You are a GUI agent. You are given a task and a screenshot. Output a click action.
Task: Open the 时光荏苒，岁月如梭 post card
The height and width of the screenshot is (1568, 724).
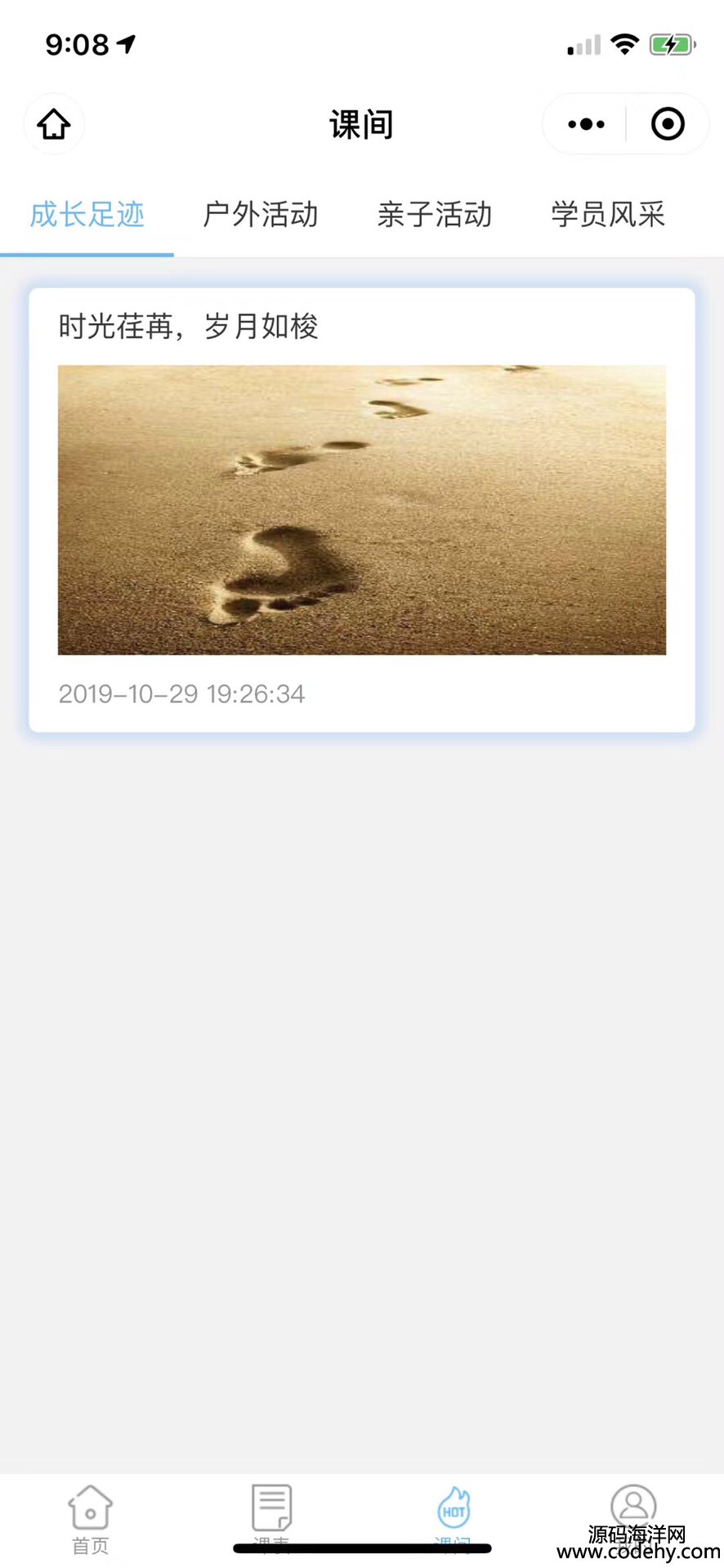(x=362, y=510)
